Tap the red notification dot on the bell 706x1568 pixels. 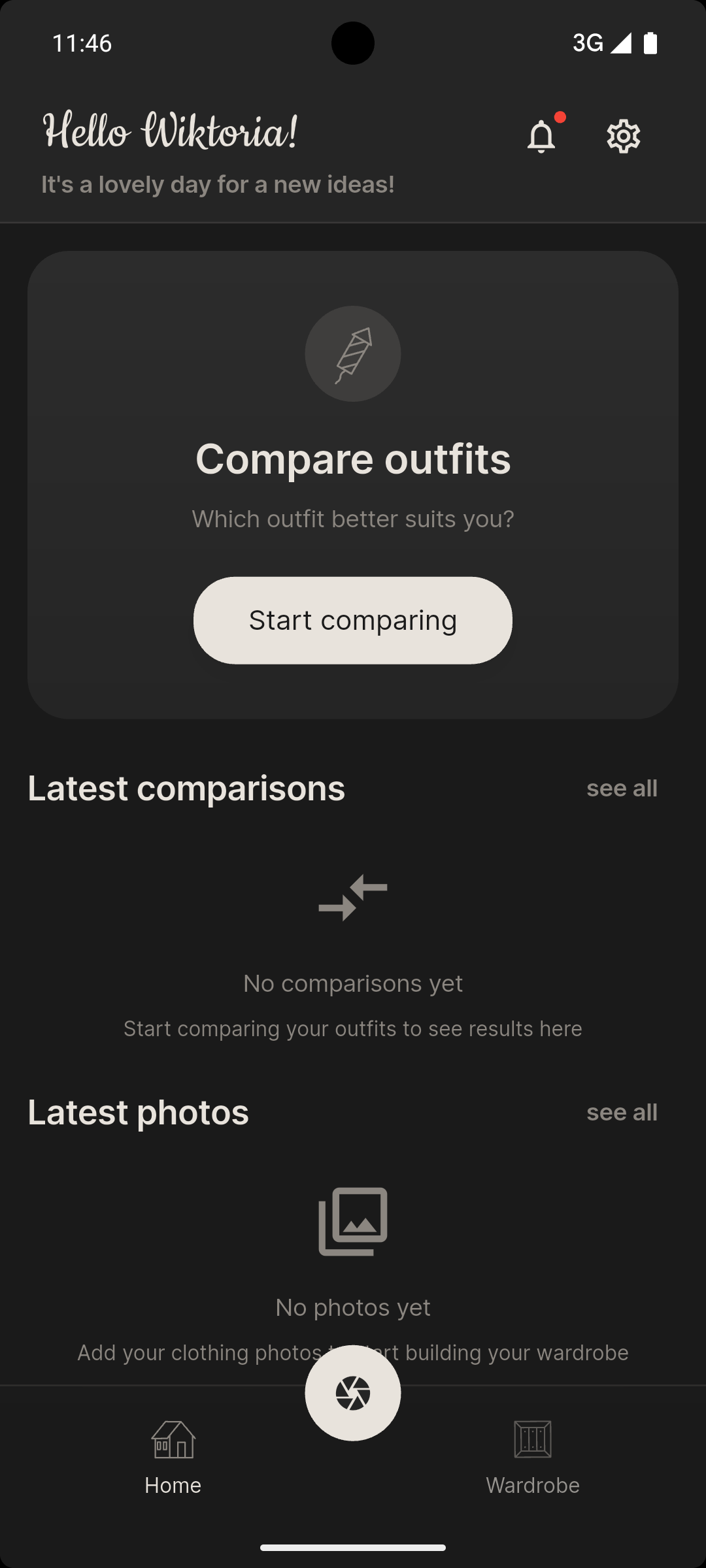(560, 118)
